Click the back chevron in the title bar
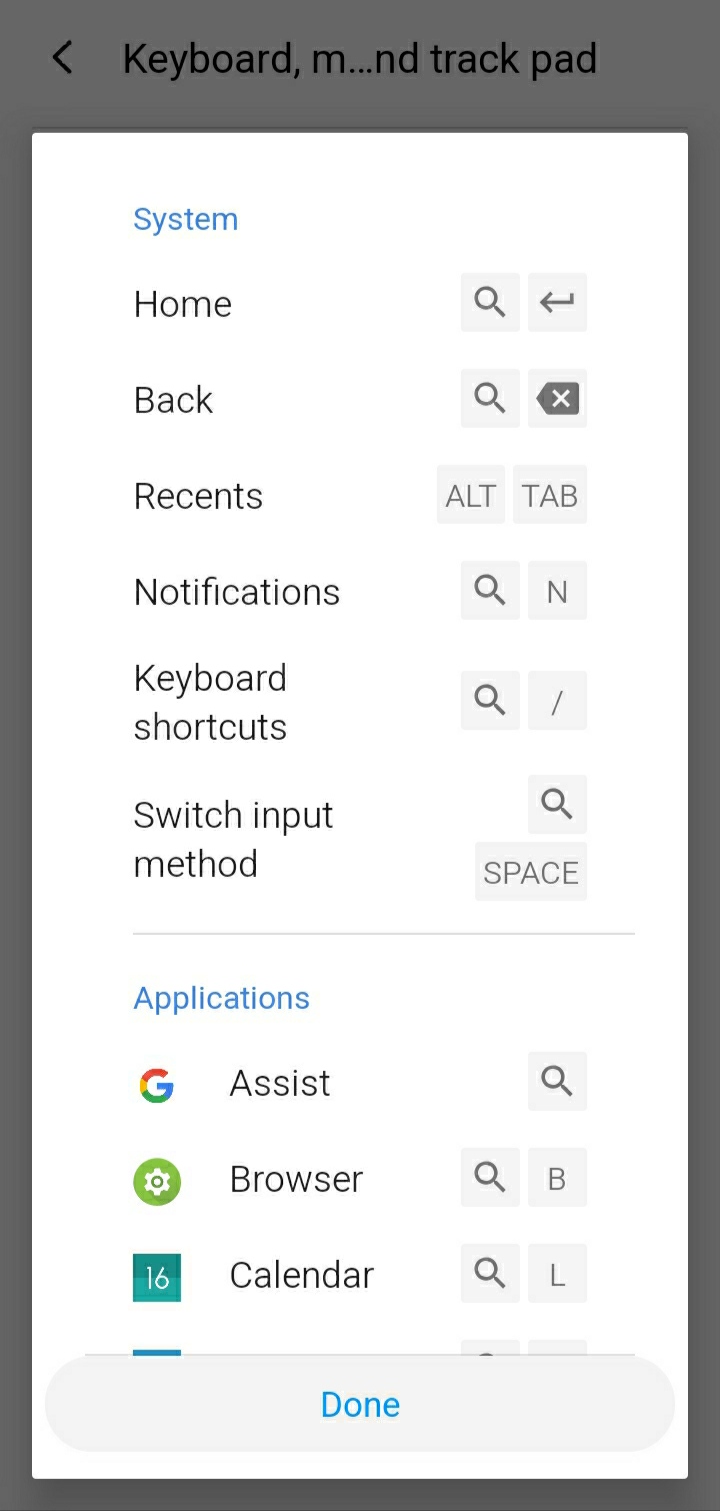The height and width of the screenshot is (1511, 720). [x=62, y=58]
